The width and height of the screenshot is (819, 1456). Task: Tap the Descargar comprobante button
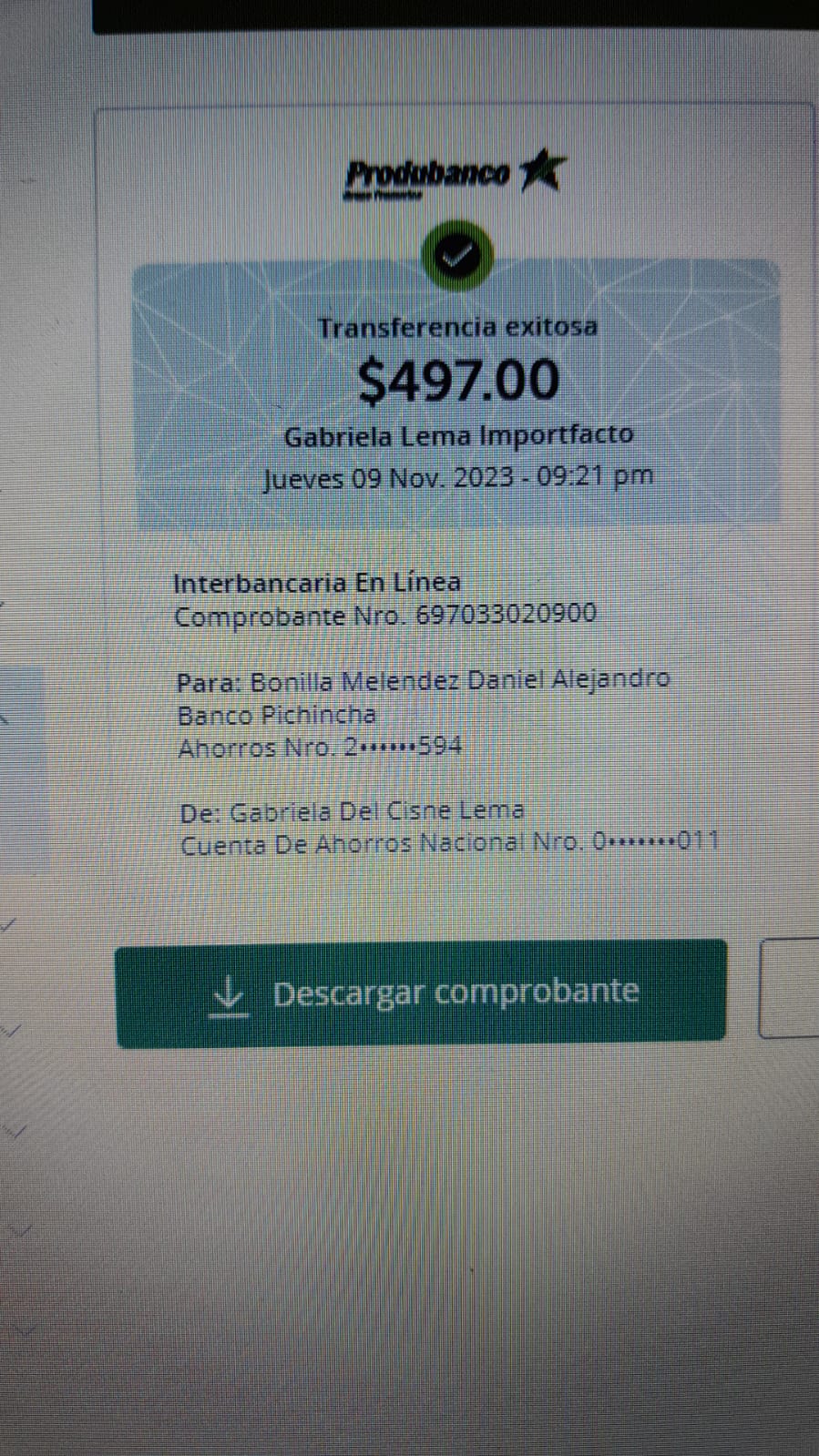click(x=421, y=993)
